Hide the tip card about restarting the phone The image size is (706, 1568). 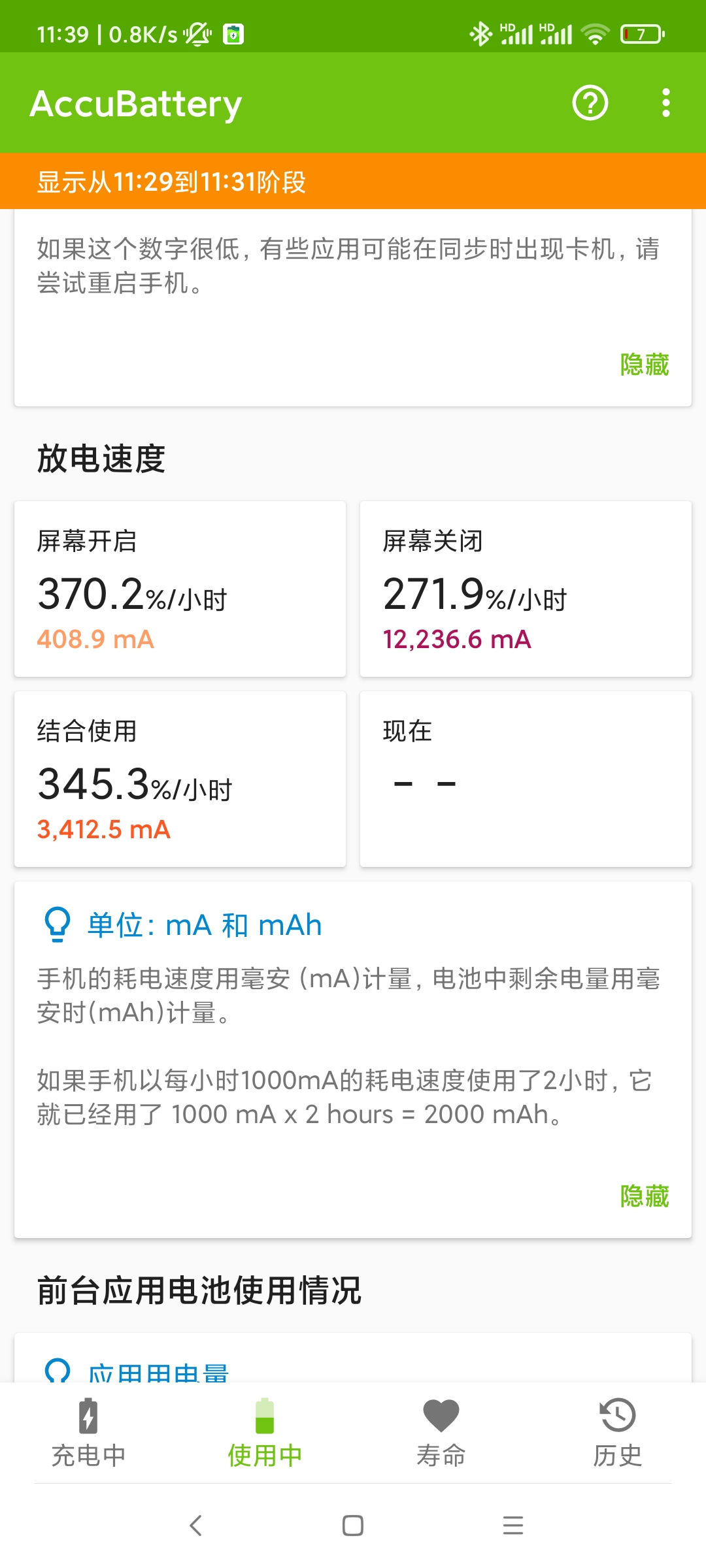[x=645, y=365]
